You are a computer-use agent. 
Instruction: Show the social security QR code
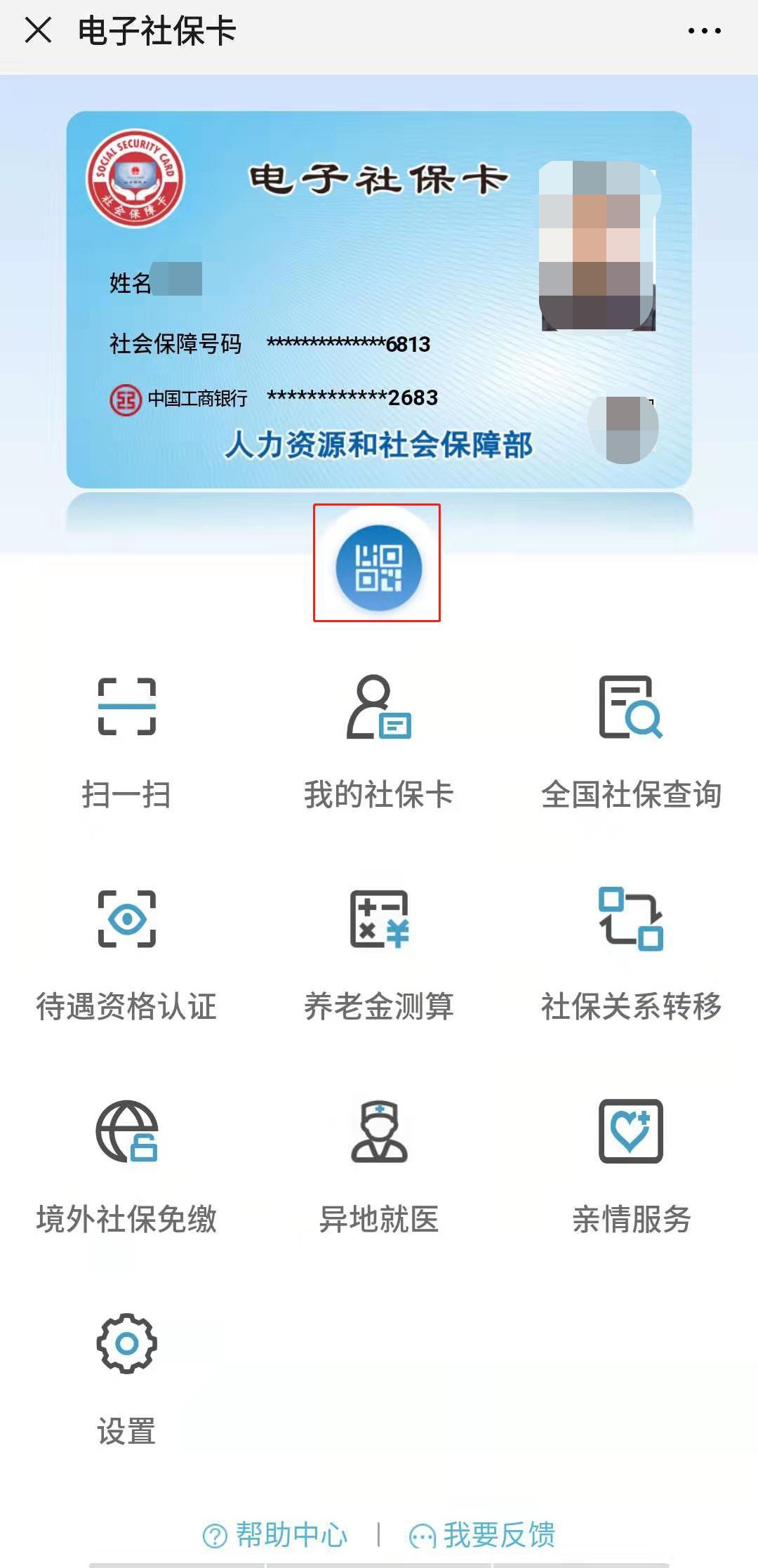(378, 567)
